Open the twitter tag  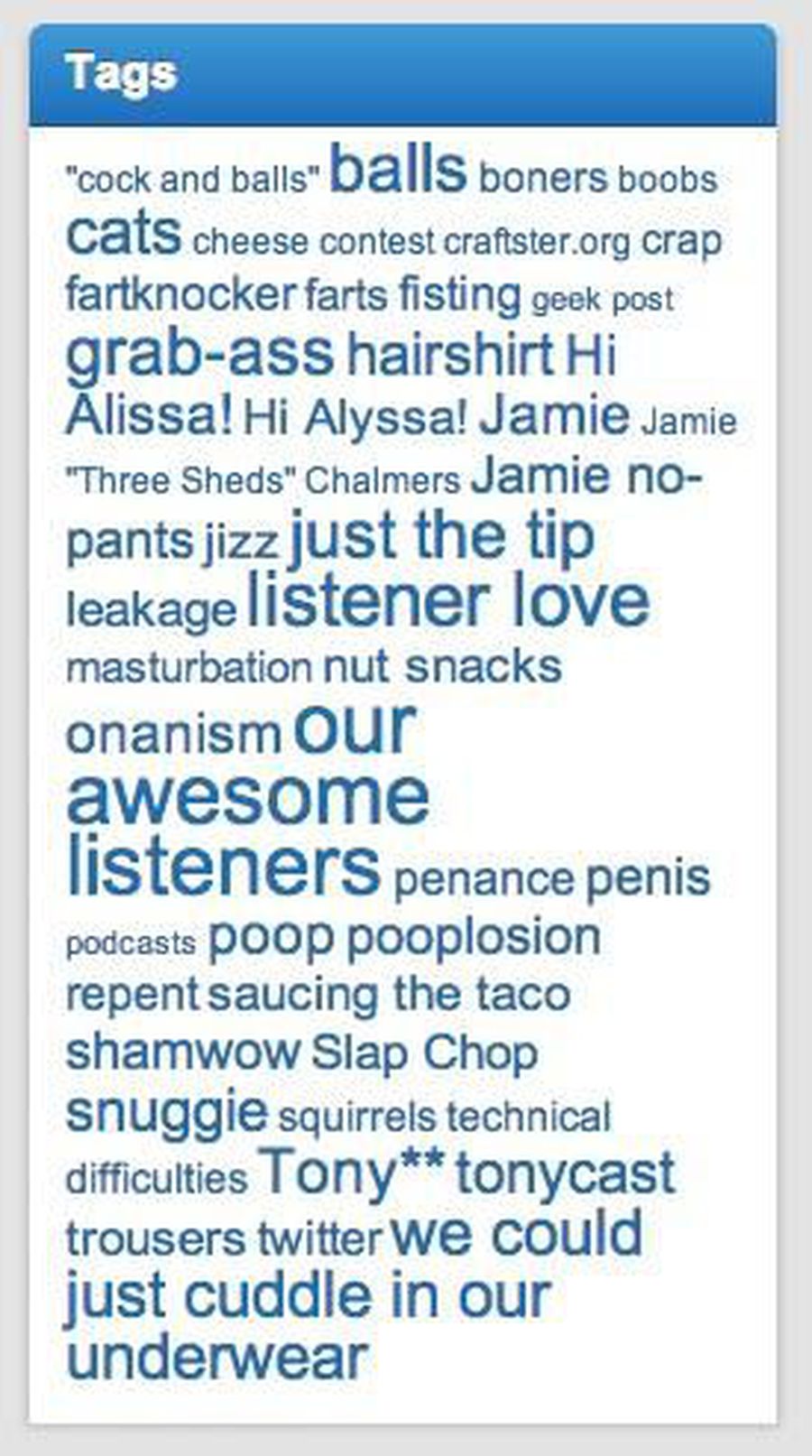pos(319,1238)
